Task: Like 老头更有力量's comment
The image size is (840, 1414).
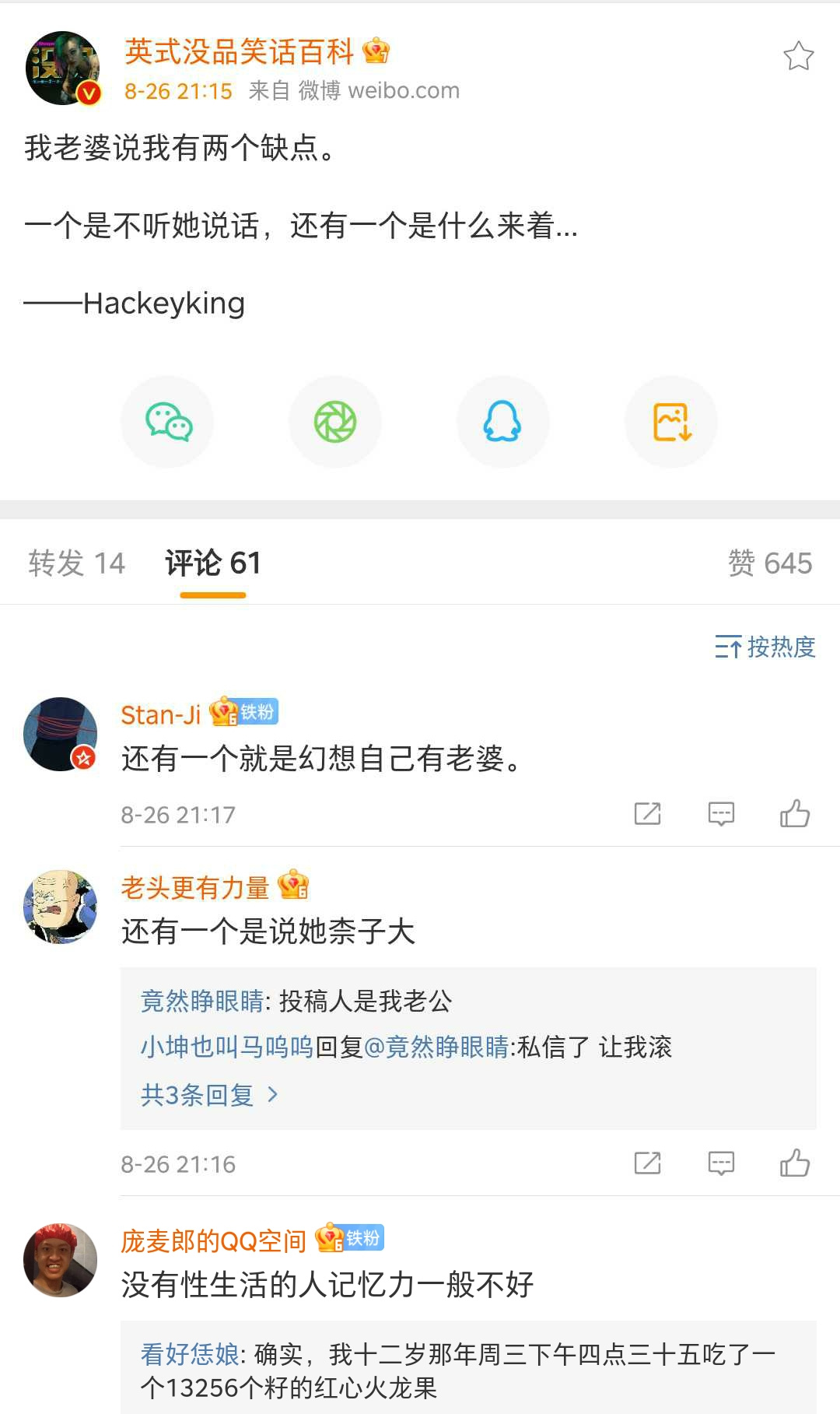Action: tap(795, 1163)
